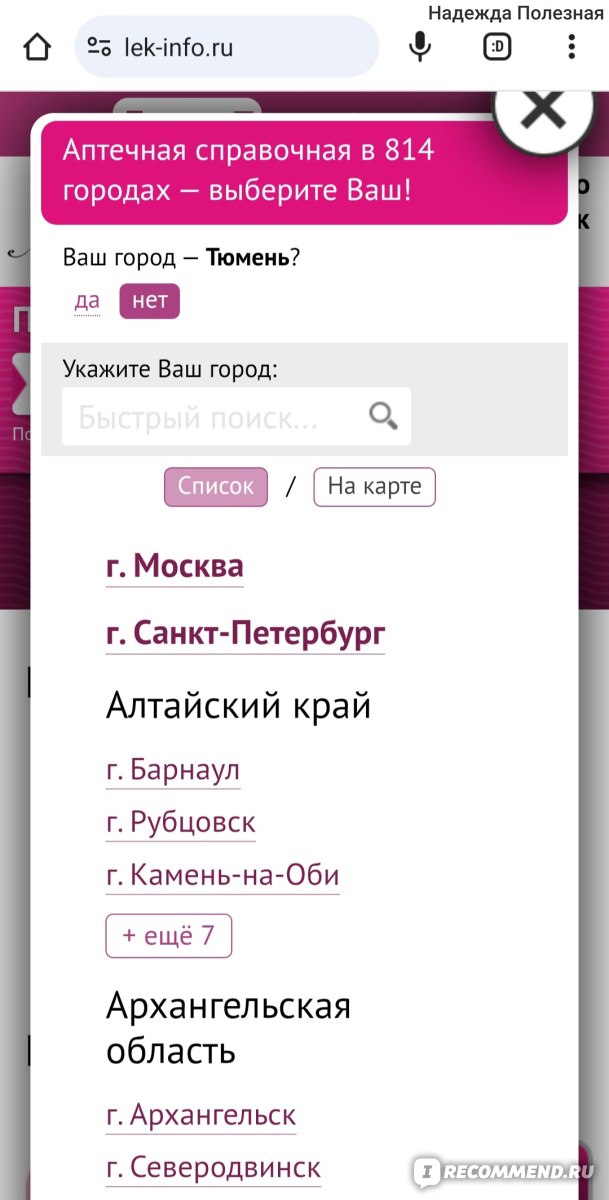Select г. Северодвинск
Viewport: 609px width, 1200px height.
click(213, 1167)
